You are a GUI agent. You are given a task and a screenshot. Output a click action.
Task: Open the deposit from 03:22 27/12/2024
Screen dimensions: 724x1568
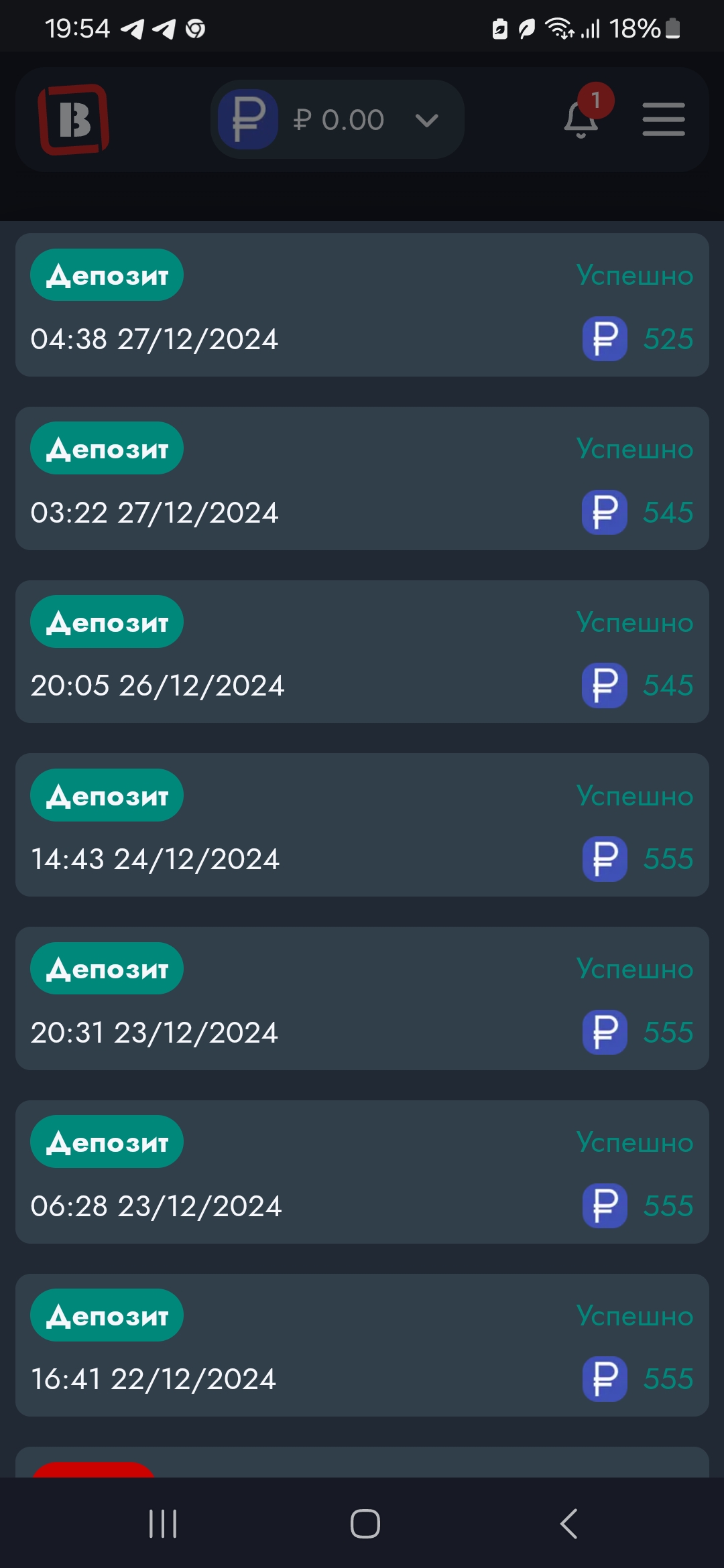pyautogui.click(x=362, y=478)
